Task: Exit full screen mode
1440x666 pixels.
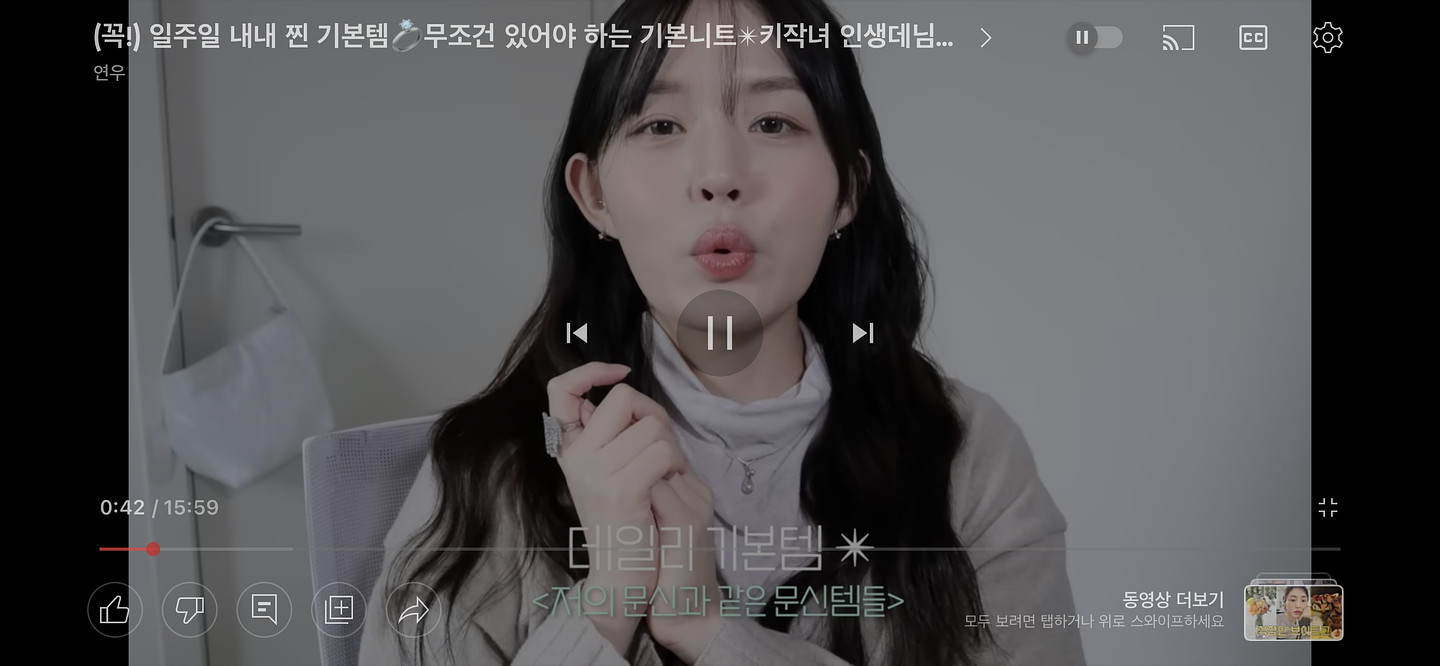Action: (x=1327, y=507)
